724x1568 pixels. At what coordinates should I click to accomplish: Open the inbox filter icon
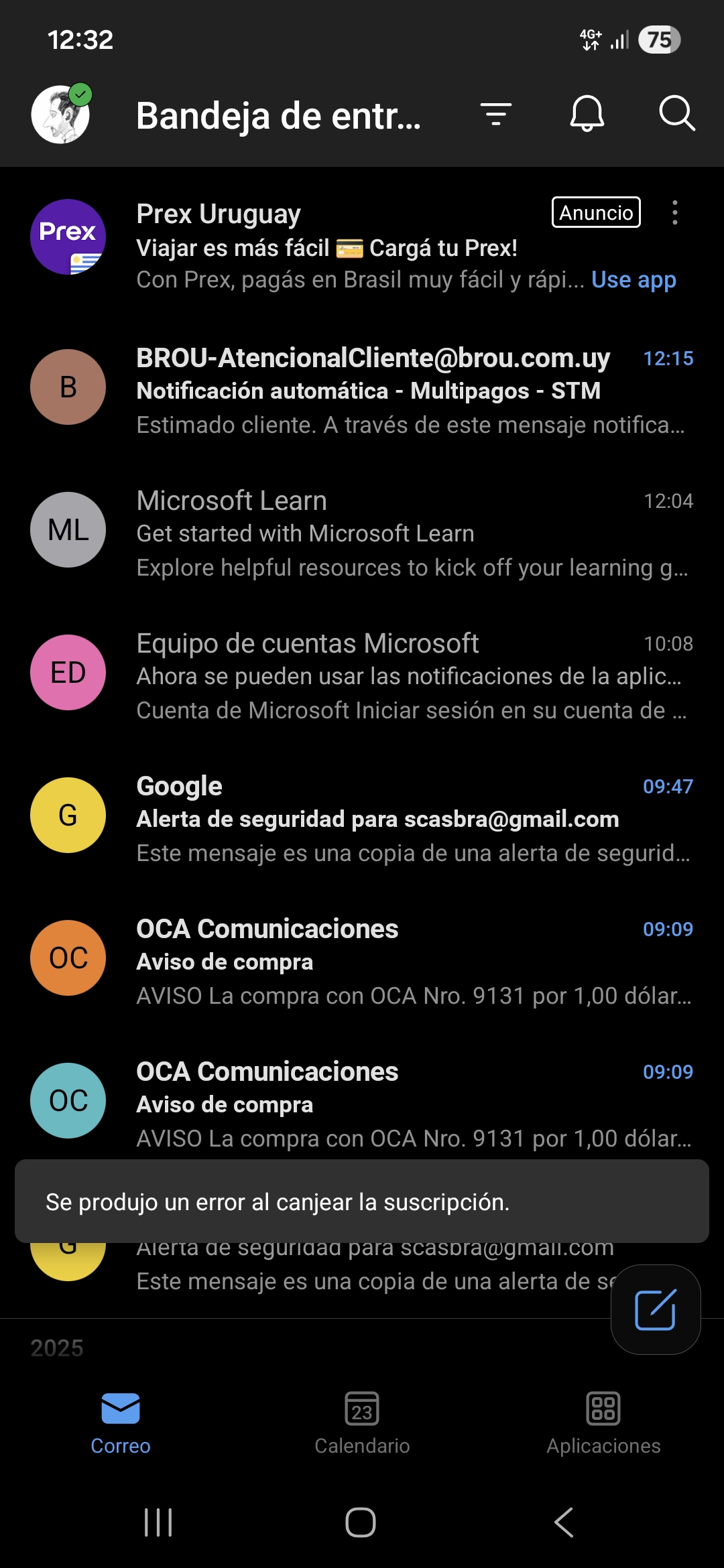tap(496, 115)
